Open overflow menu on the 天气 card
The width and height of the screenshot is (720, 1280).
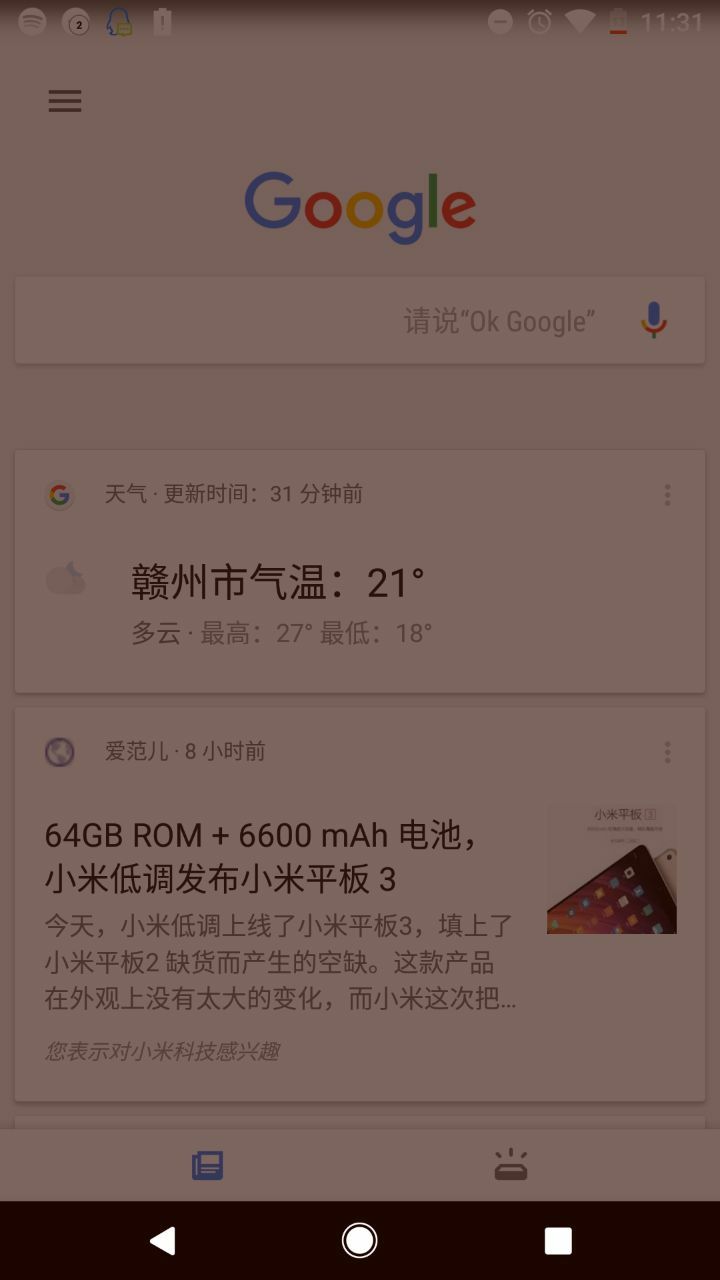point(667,494)
